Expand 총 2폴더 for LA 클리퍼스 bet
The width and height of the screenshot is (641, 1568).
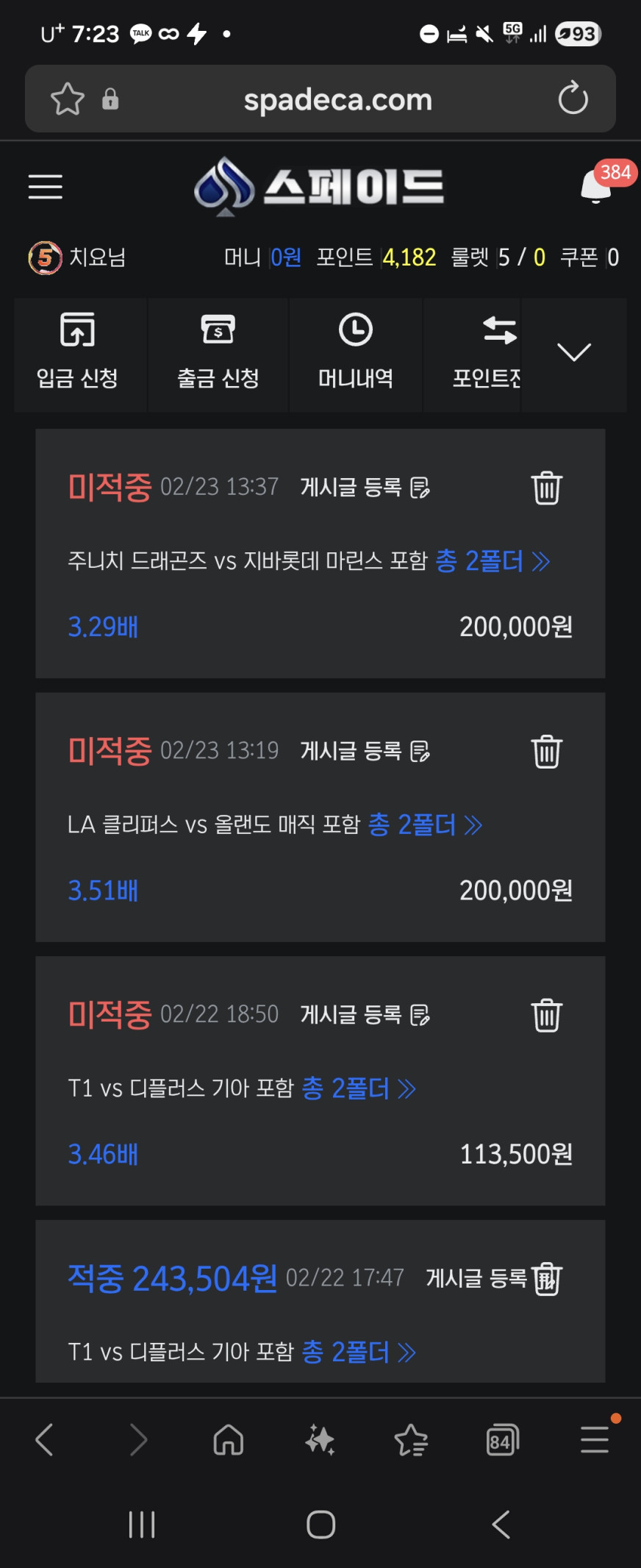click(x=425, y=824)
